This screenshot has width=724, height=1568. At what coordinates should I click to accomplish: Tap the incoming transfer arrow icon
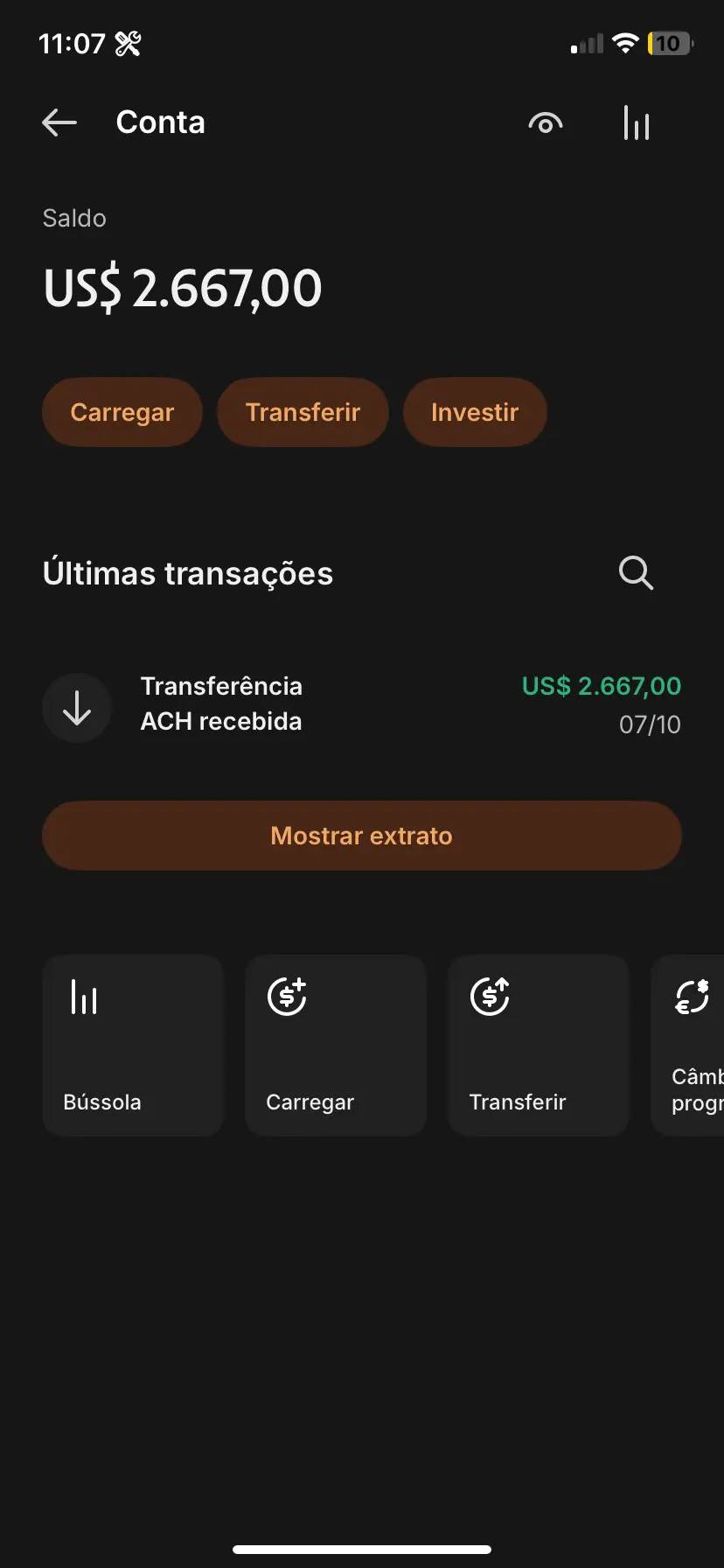[x=77, y=707]
